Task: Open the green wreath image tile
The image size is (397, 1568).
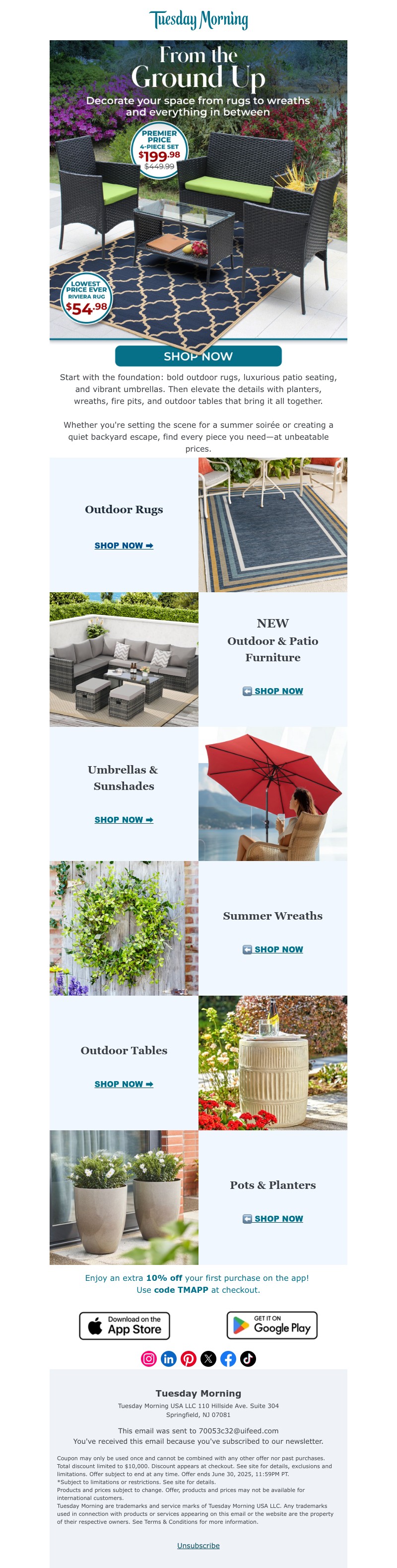Action: point(124,928)
